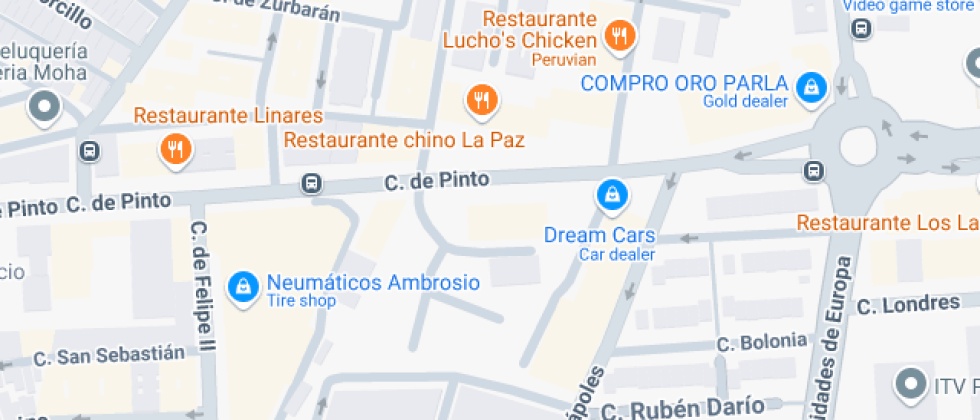Screen dimensions: 980x420
Task: Open Restaurante Lucho's Chicken marker
Action: click(620, 38)
